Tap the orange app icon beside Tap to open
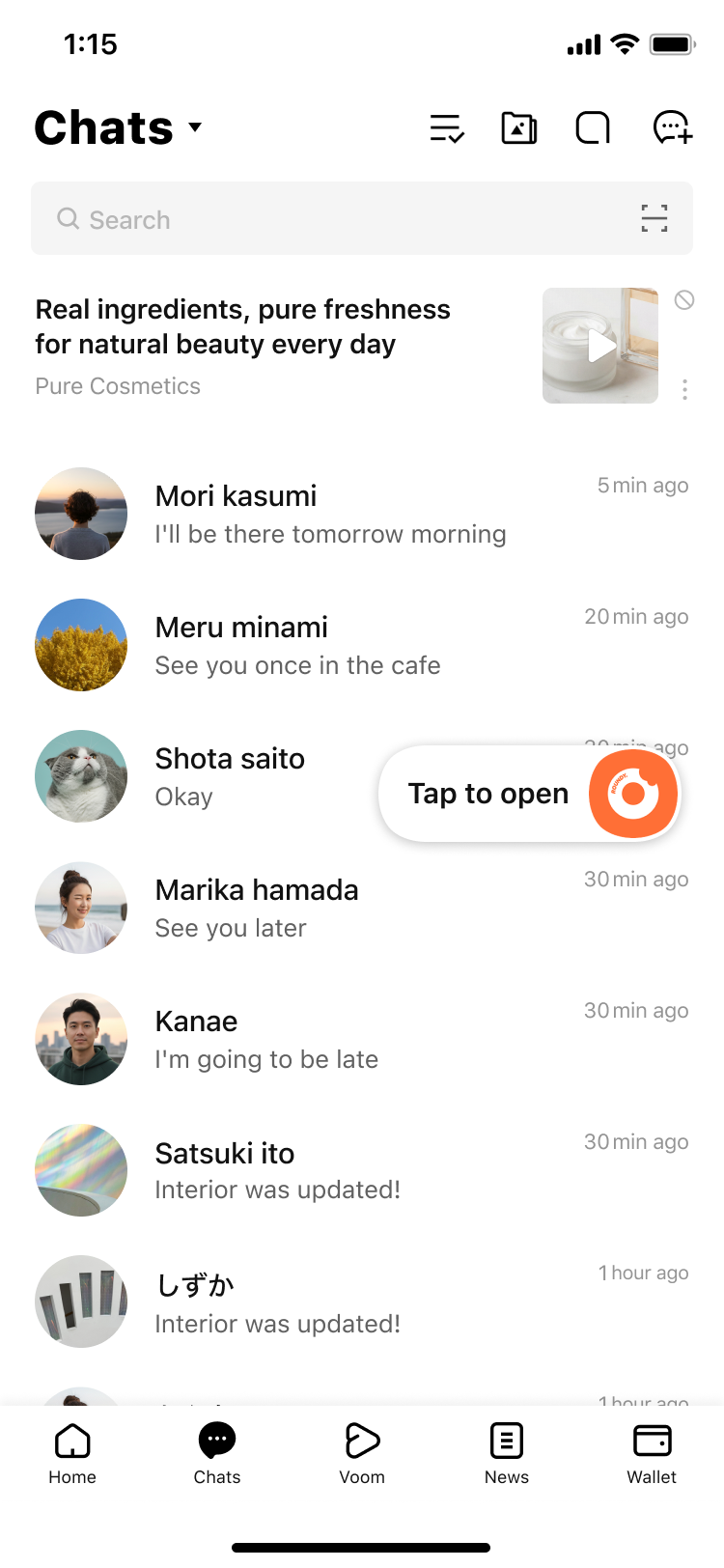Viewport: 724px width, 1568px height. (x=633, y=793)
